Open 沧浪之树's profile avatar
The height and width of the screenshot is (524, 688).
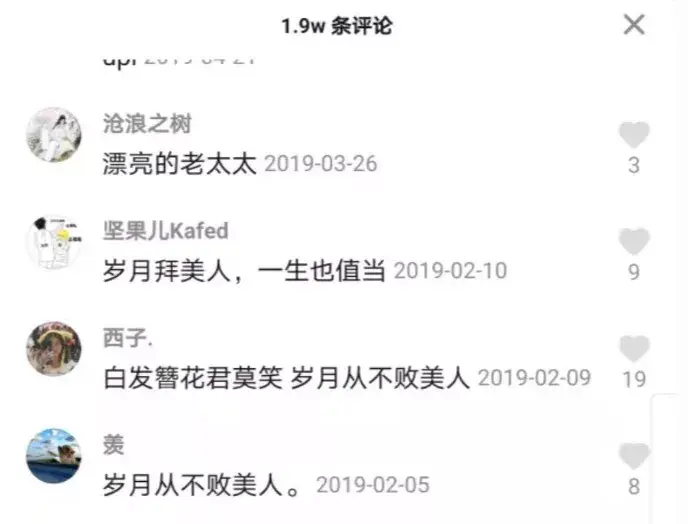(54, 135)
